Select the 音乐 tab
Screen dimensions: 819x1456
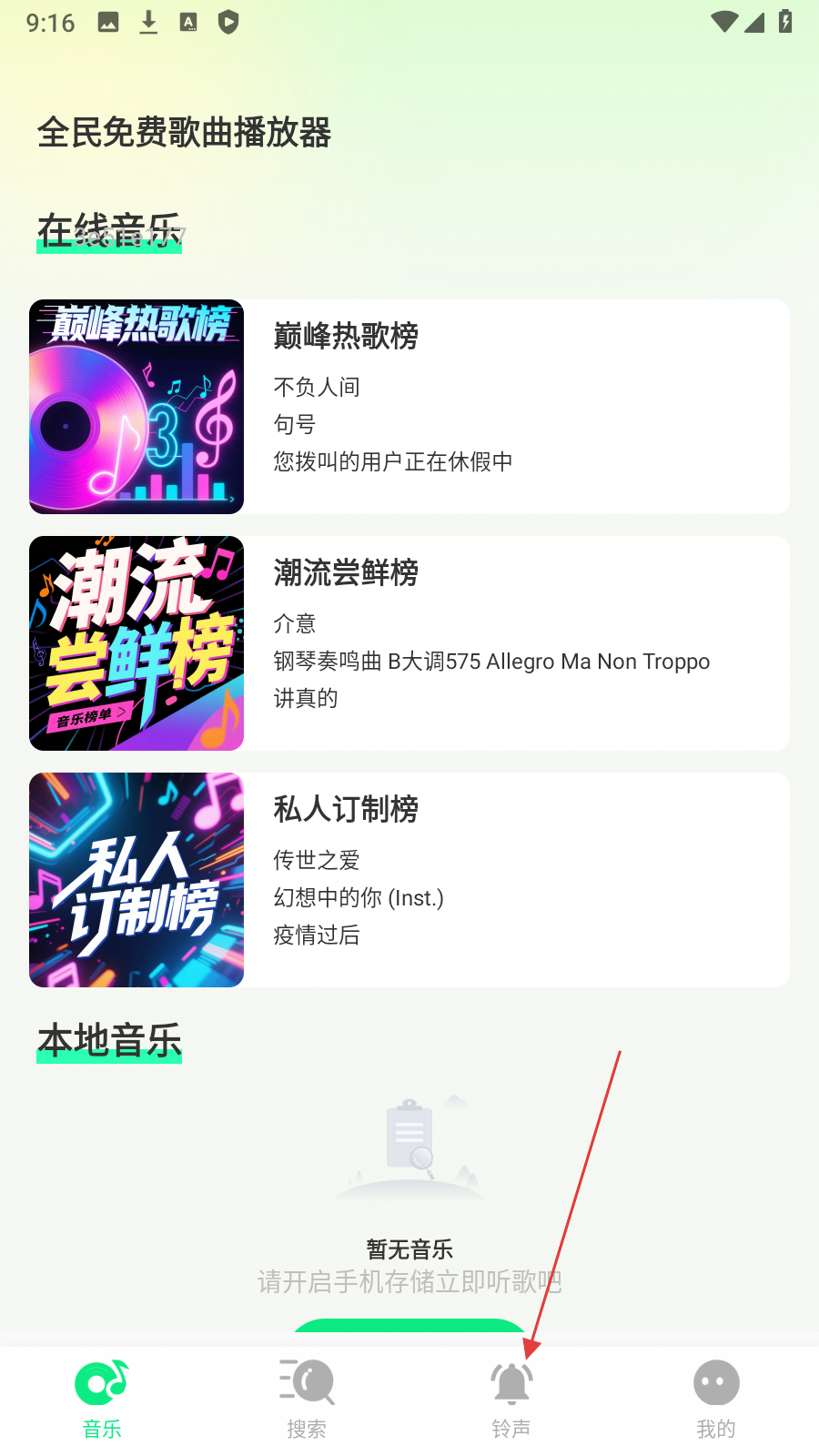pos(102,1400)
